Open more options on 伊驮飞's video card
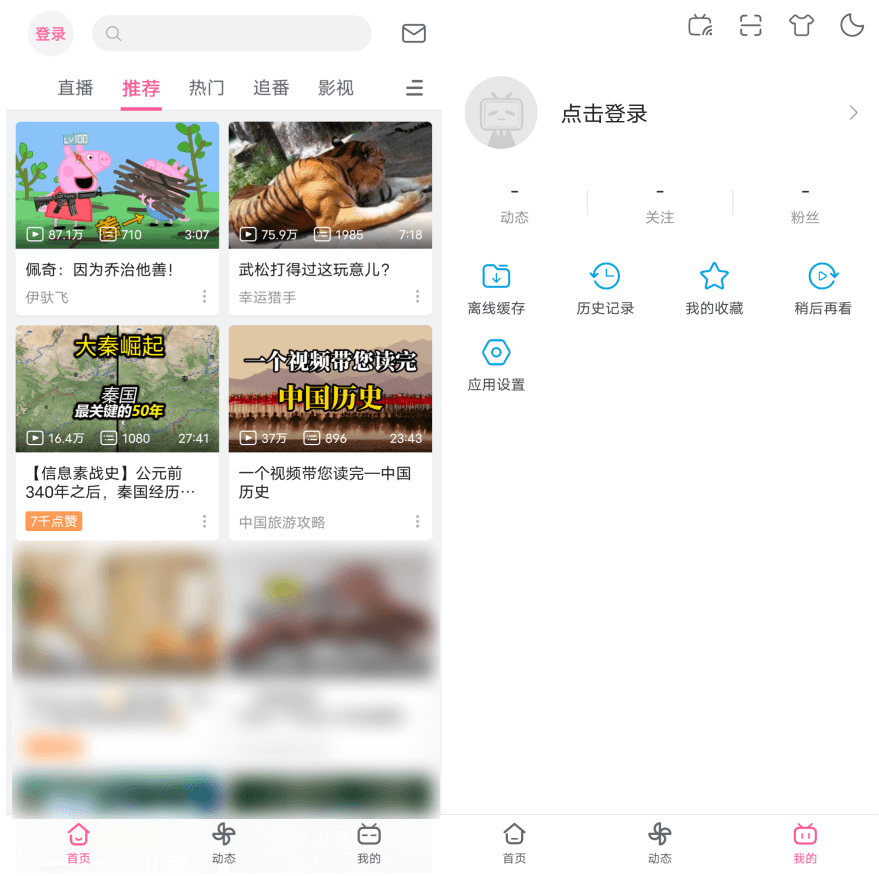 (x=204, y=297)
